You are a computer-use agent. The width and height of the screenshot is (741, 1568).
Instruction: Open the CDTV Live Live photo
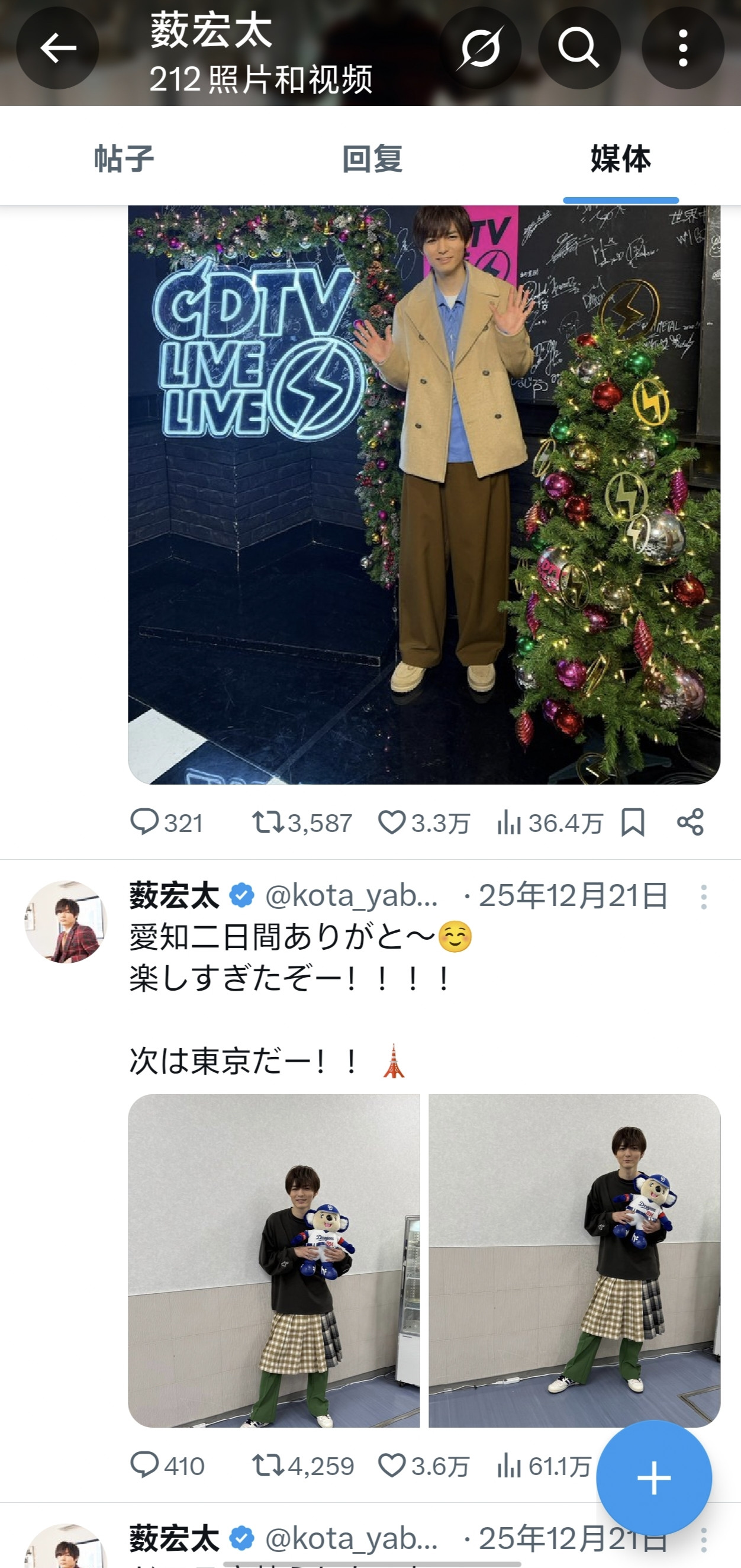point(424,494)
